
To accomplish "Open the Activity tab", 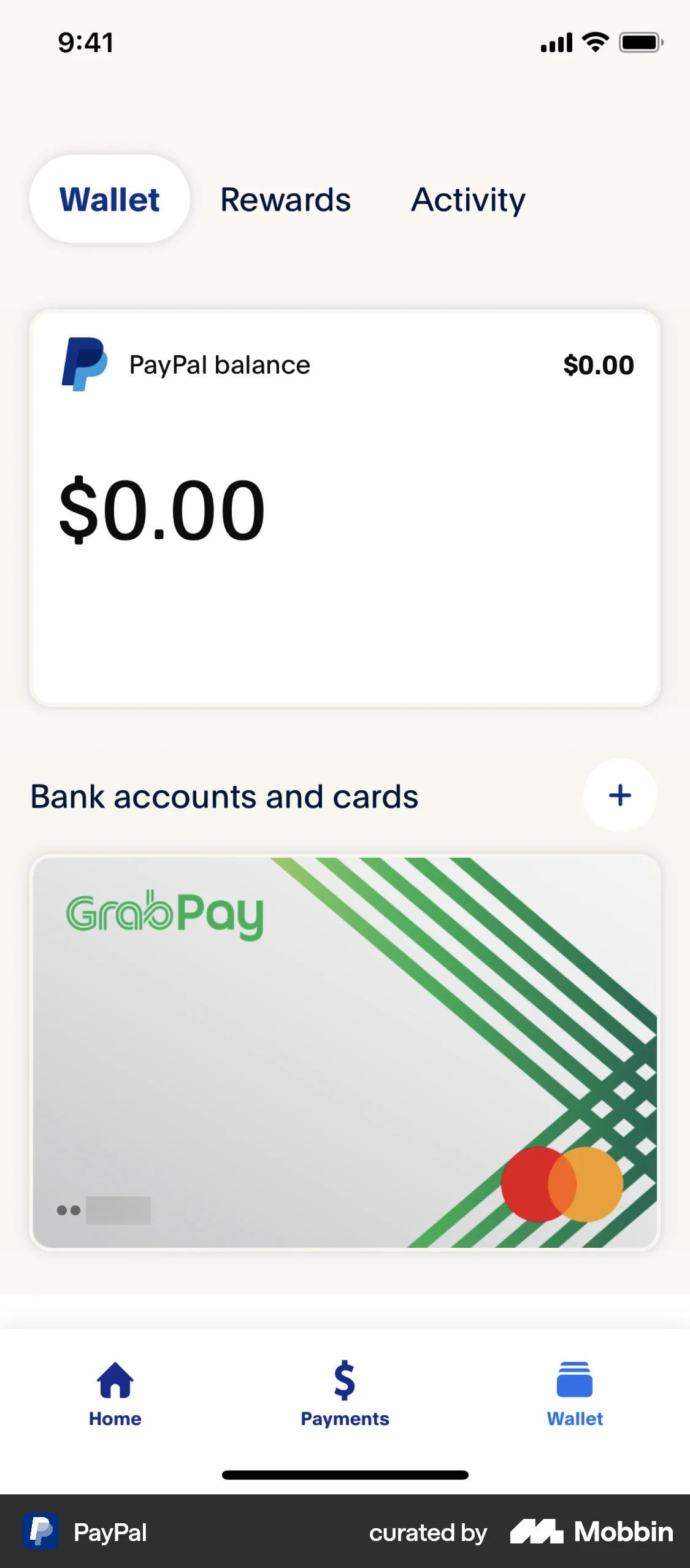I will point(468,199).
